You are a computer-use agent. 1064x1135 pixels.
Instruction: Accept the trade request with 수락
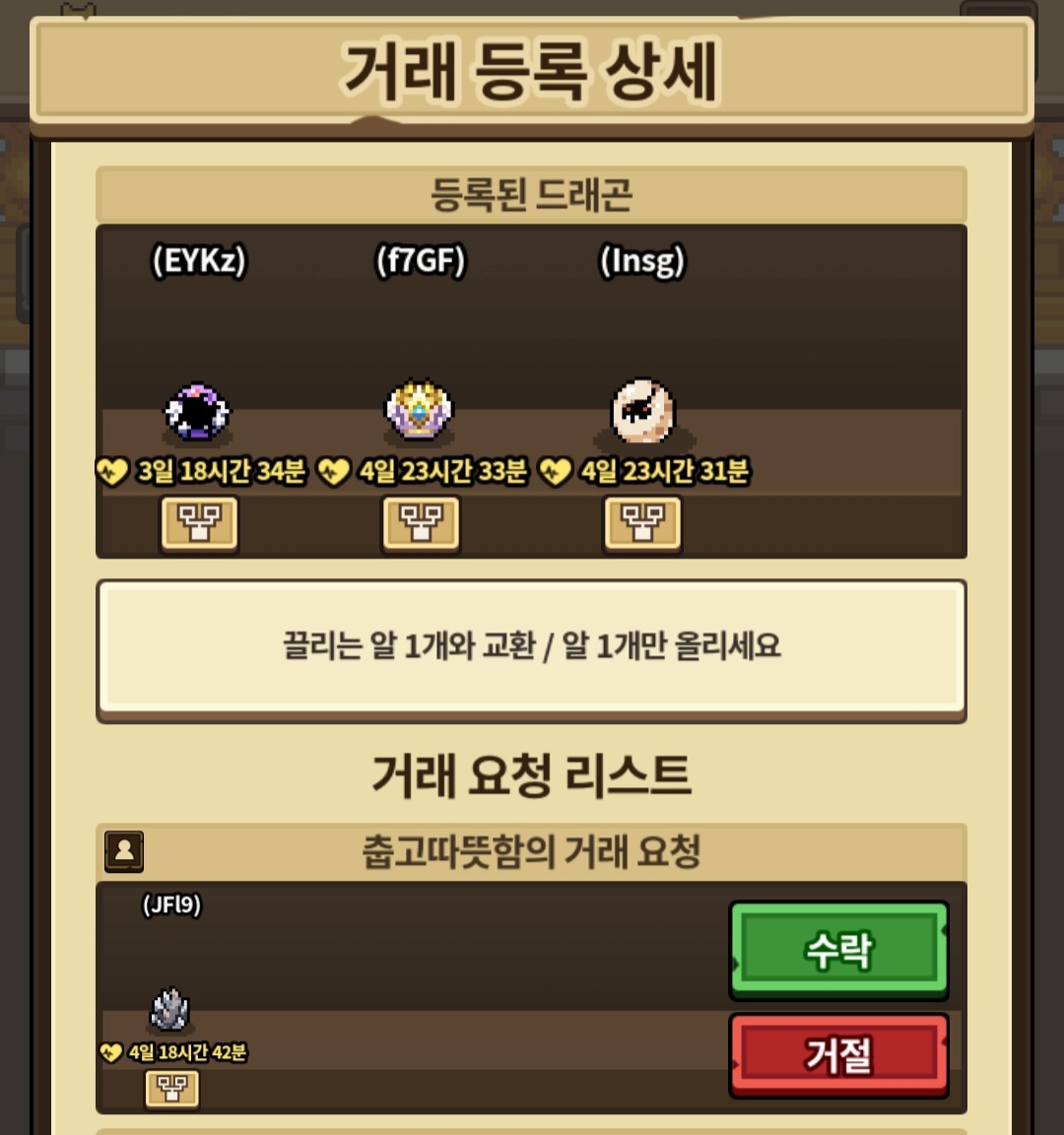pos(839,950)
